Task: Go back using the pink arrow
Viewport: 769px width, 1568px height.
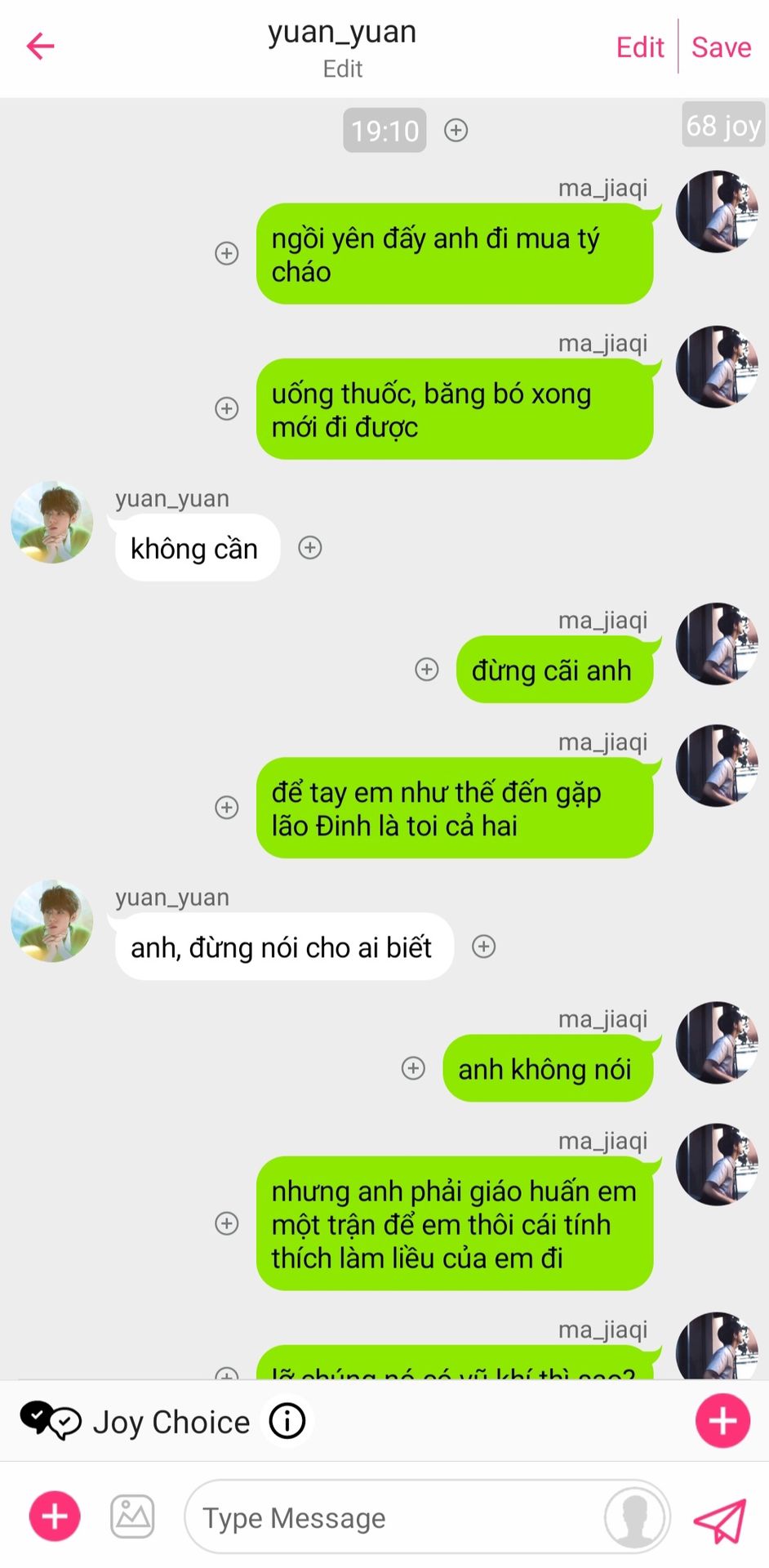Action: point(40,47)
